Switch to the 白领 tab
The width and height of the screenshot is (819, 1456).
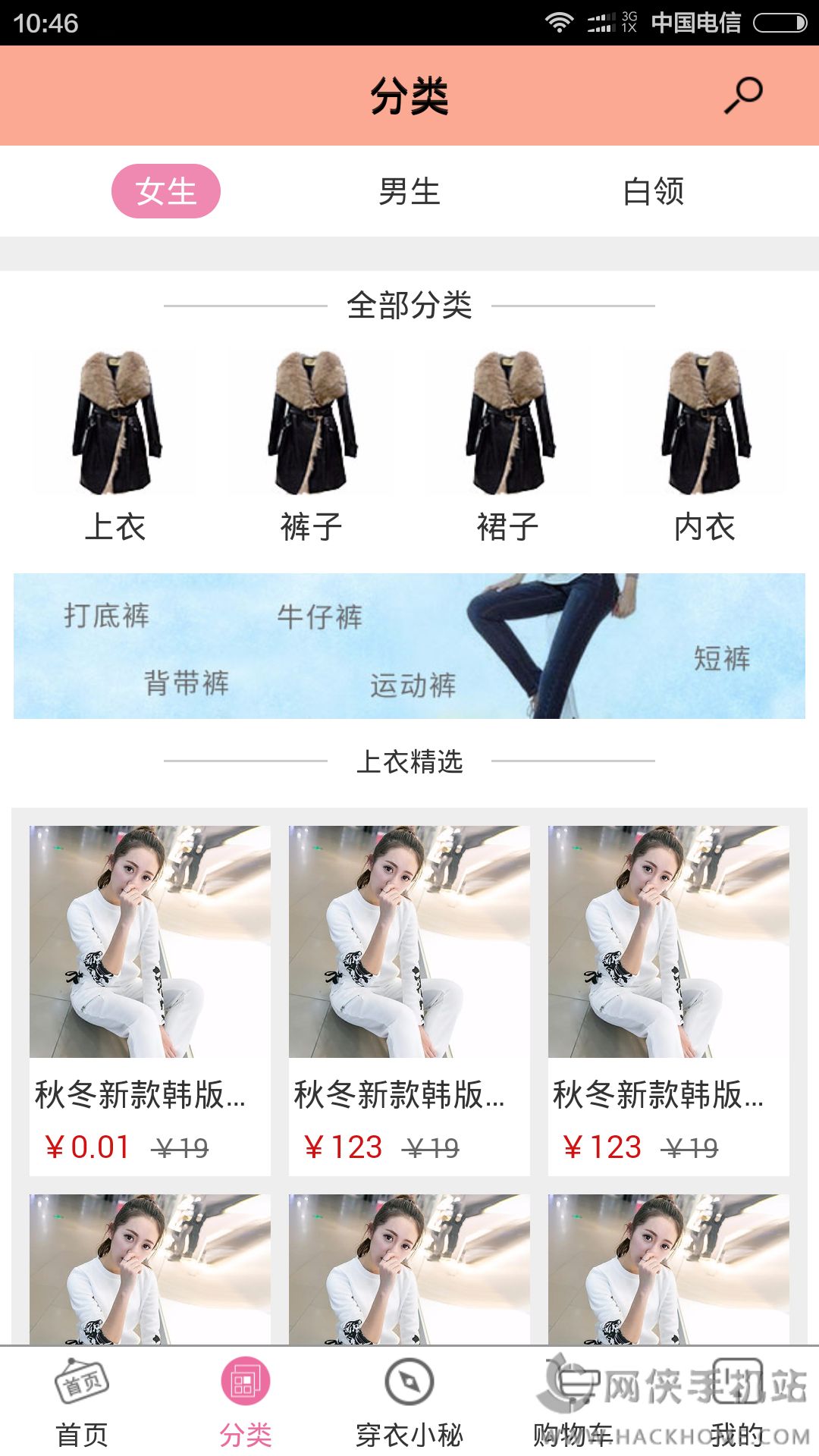tap(653, 191)
